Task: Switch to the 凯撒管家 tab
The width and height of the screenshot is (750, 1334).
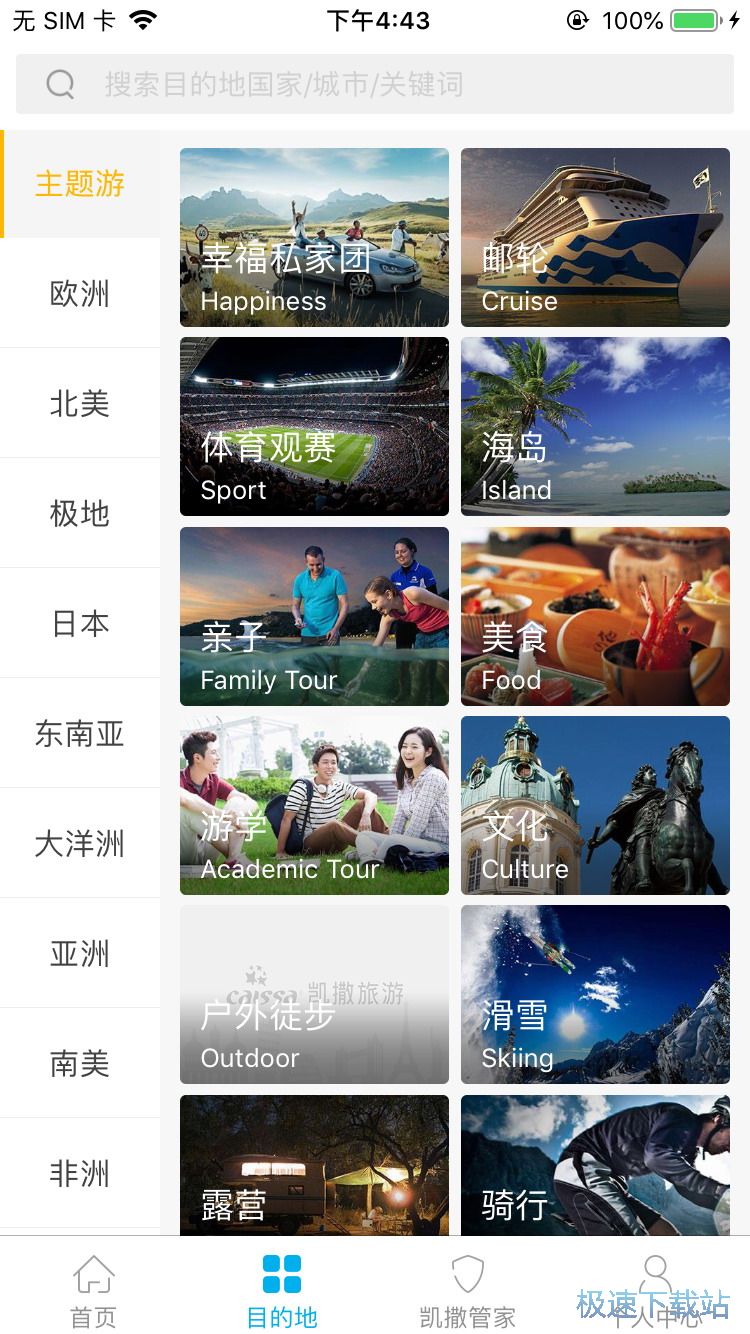Action: (468, 1290)
